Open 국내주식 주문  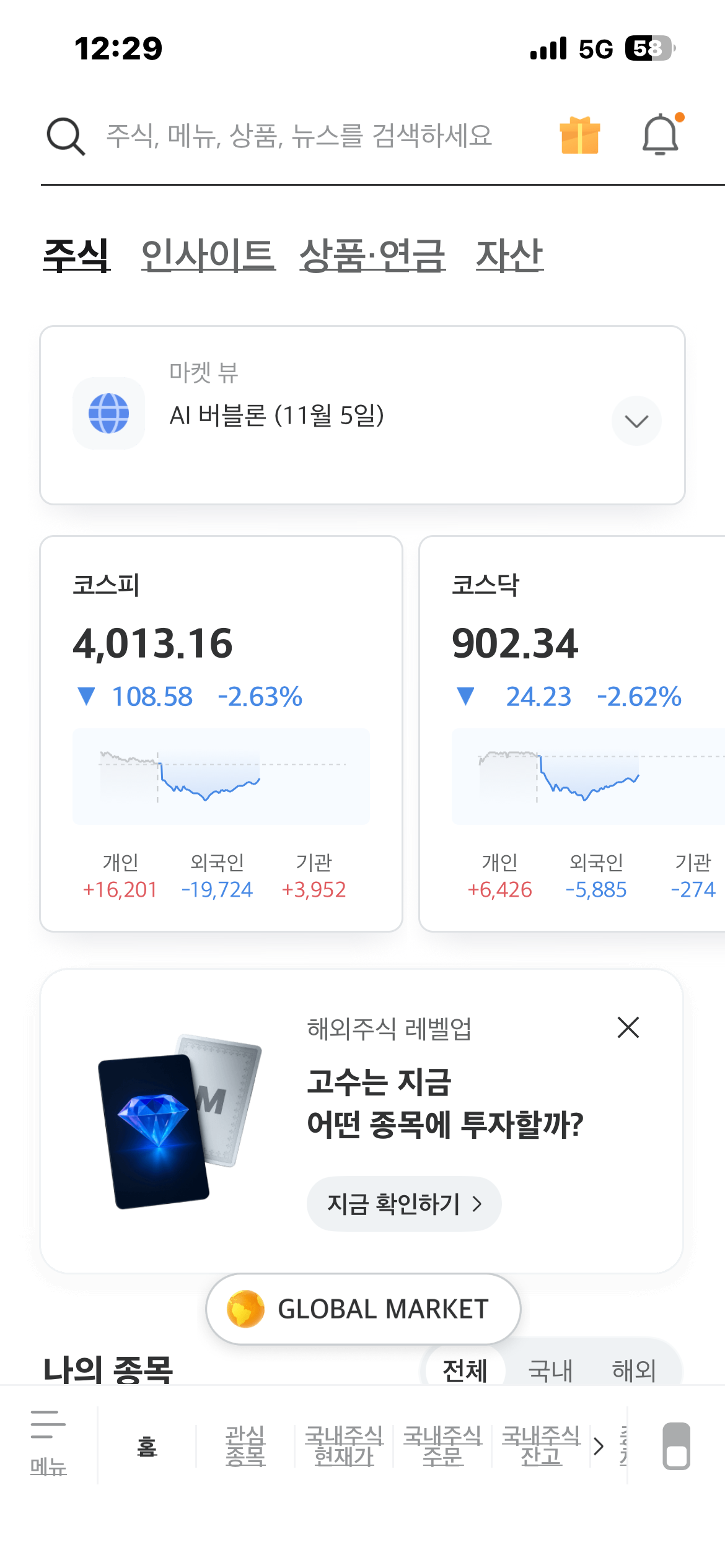point(442,1446)
